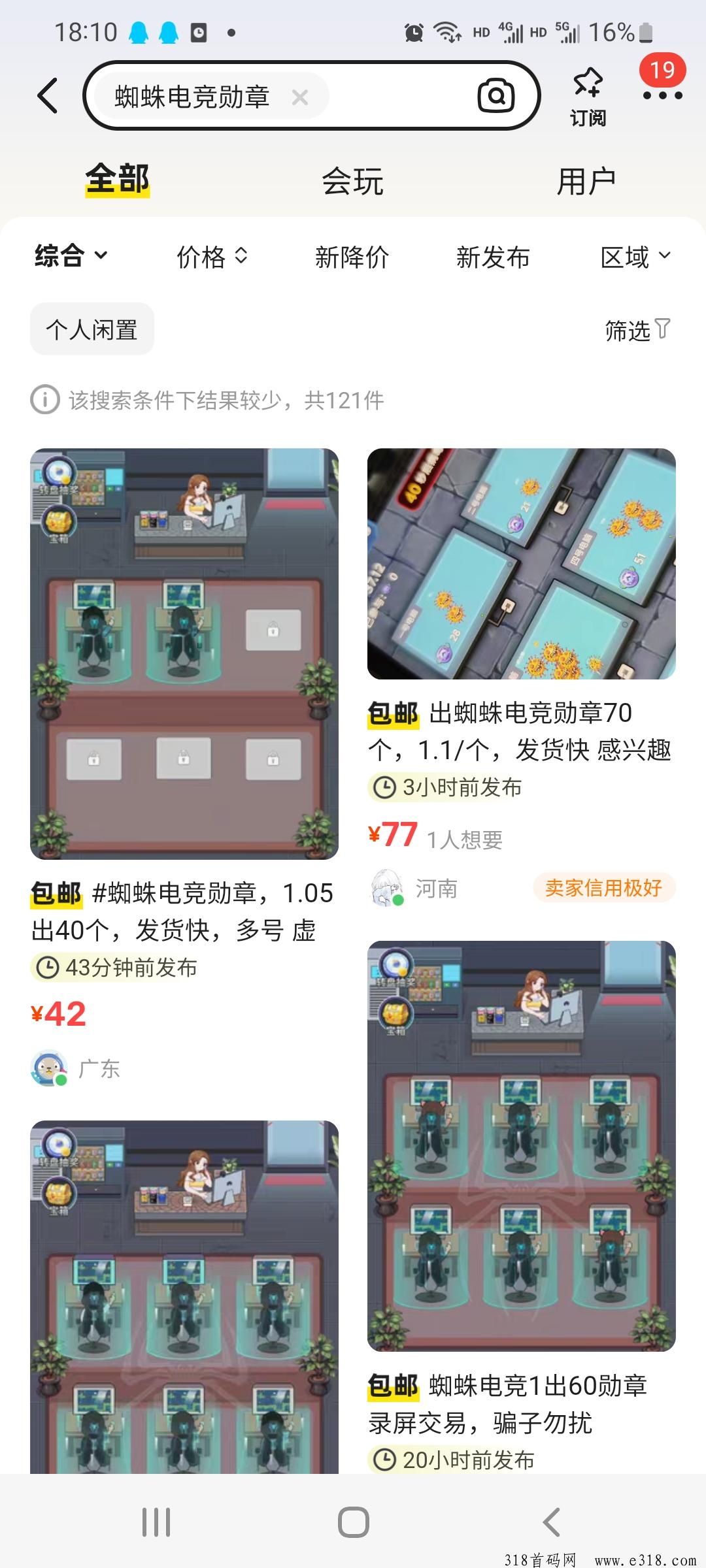The height and width of the screenshot is (1568, 706).
Task: Clear the search text 蜘蛛电竞勋章
Action: tap(300, 98)
